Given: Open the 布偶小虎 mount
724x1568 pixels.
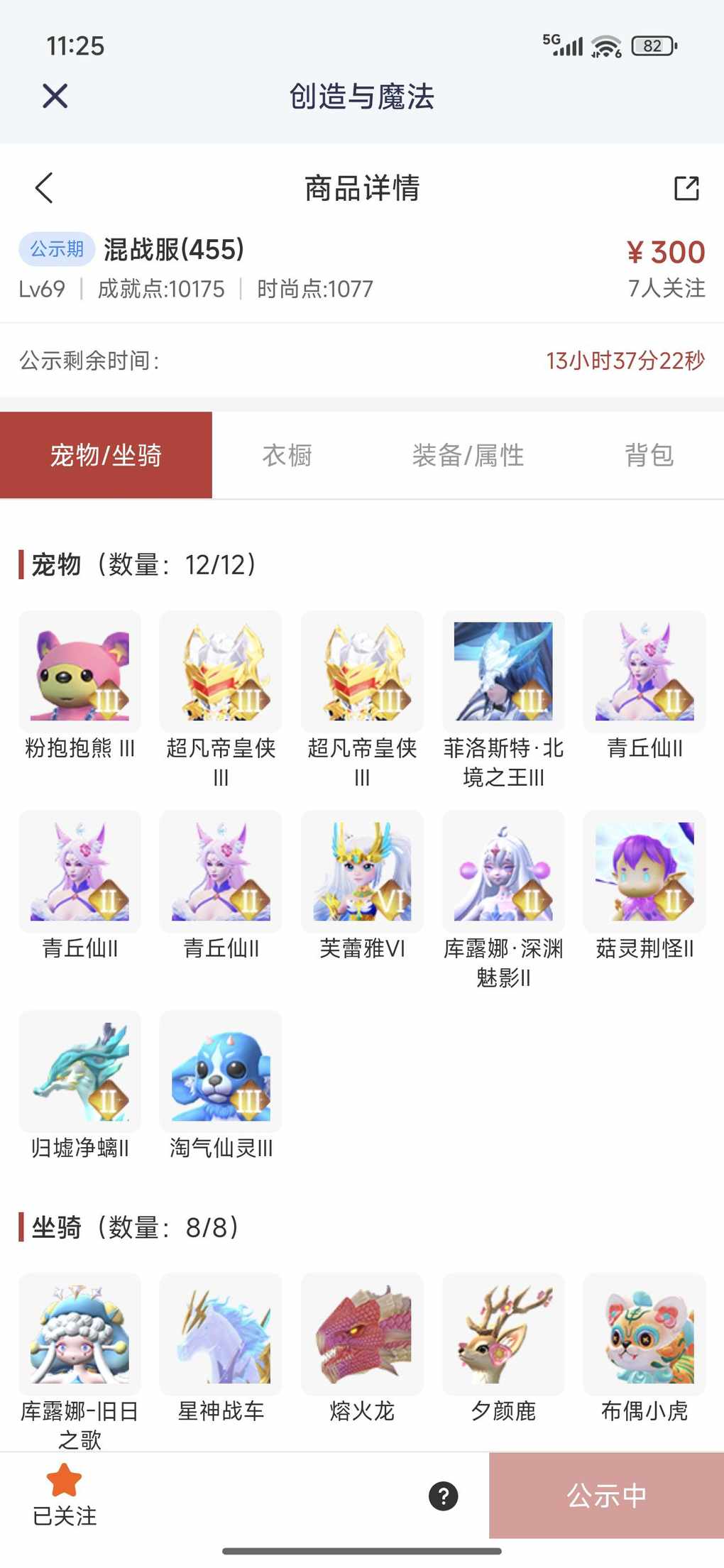Looking at the screenshot, I should 644,1334.
